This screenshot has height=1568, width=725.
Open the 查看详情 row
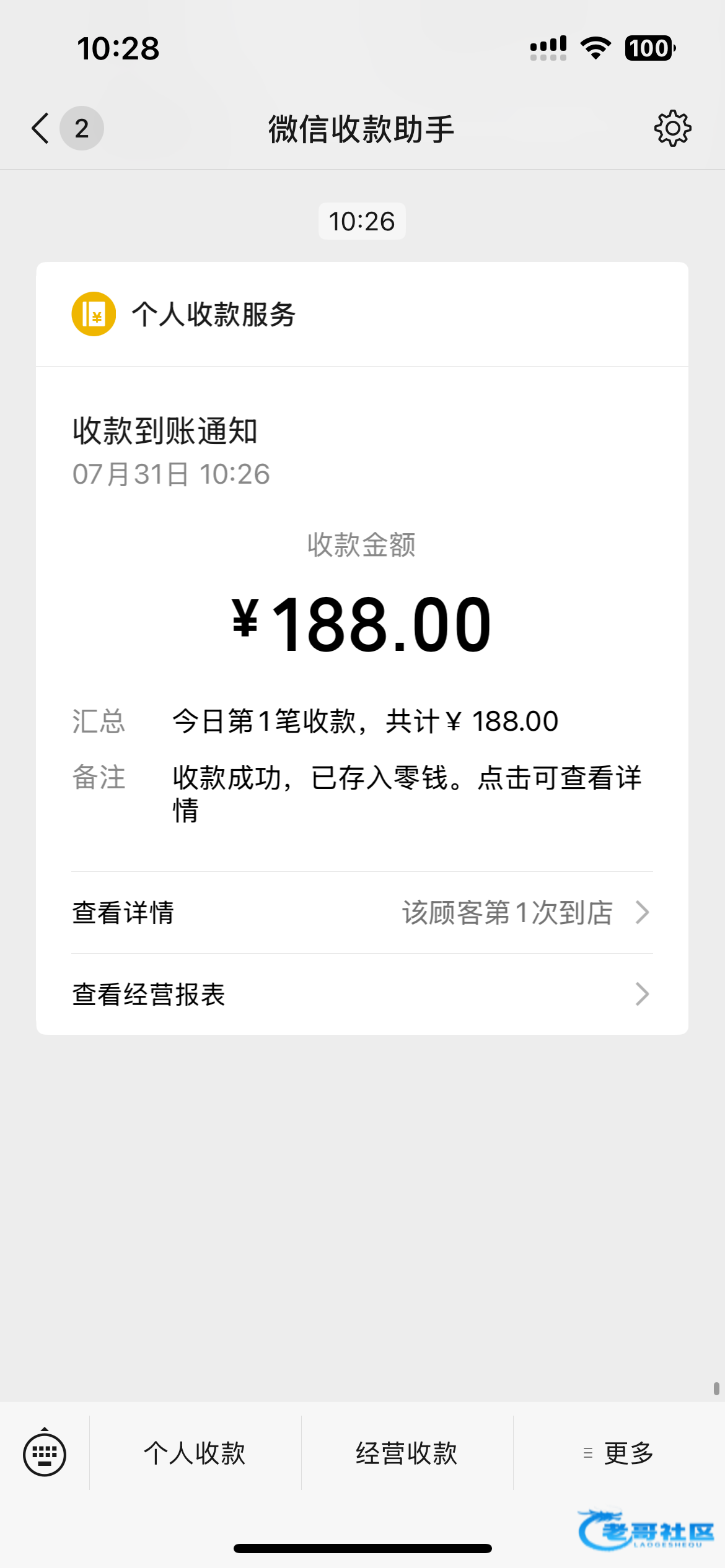(362, 912)
